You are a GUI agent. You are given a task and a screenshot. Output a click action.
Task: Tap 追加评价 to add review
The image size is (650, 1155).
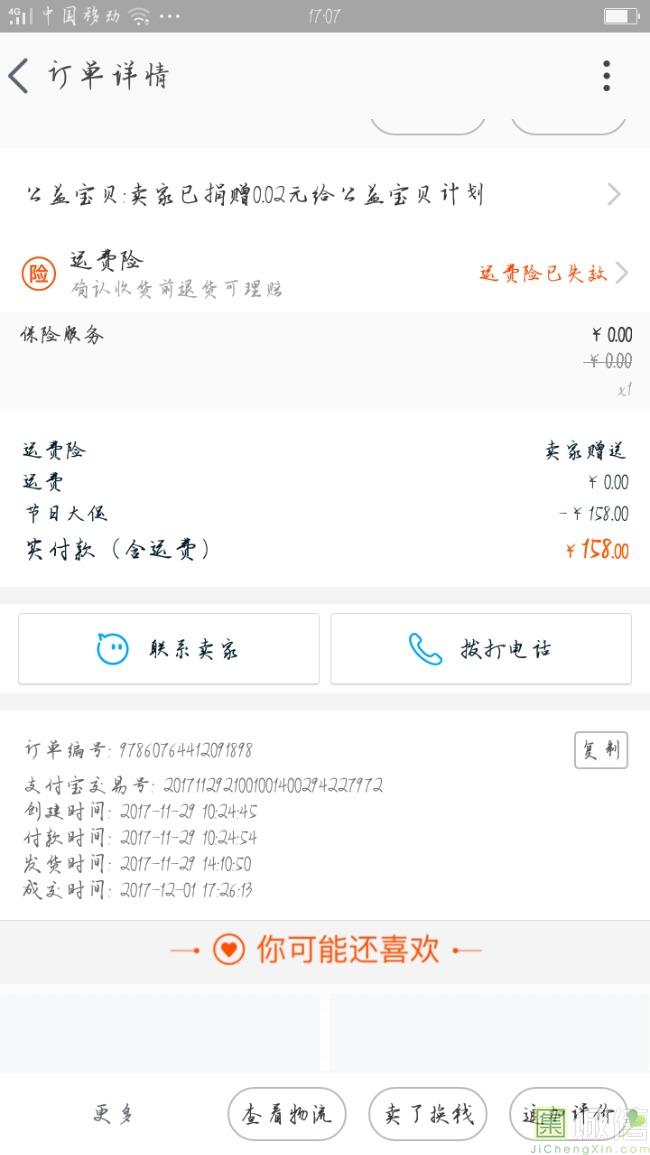(x=568, y=1114)
